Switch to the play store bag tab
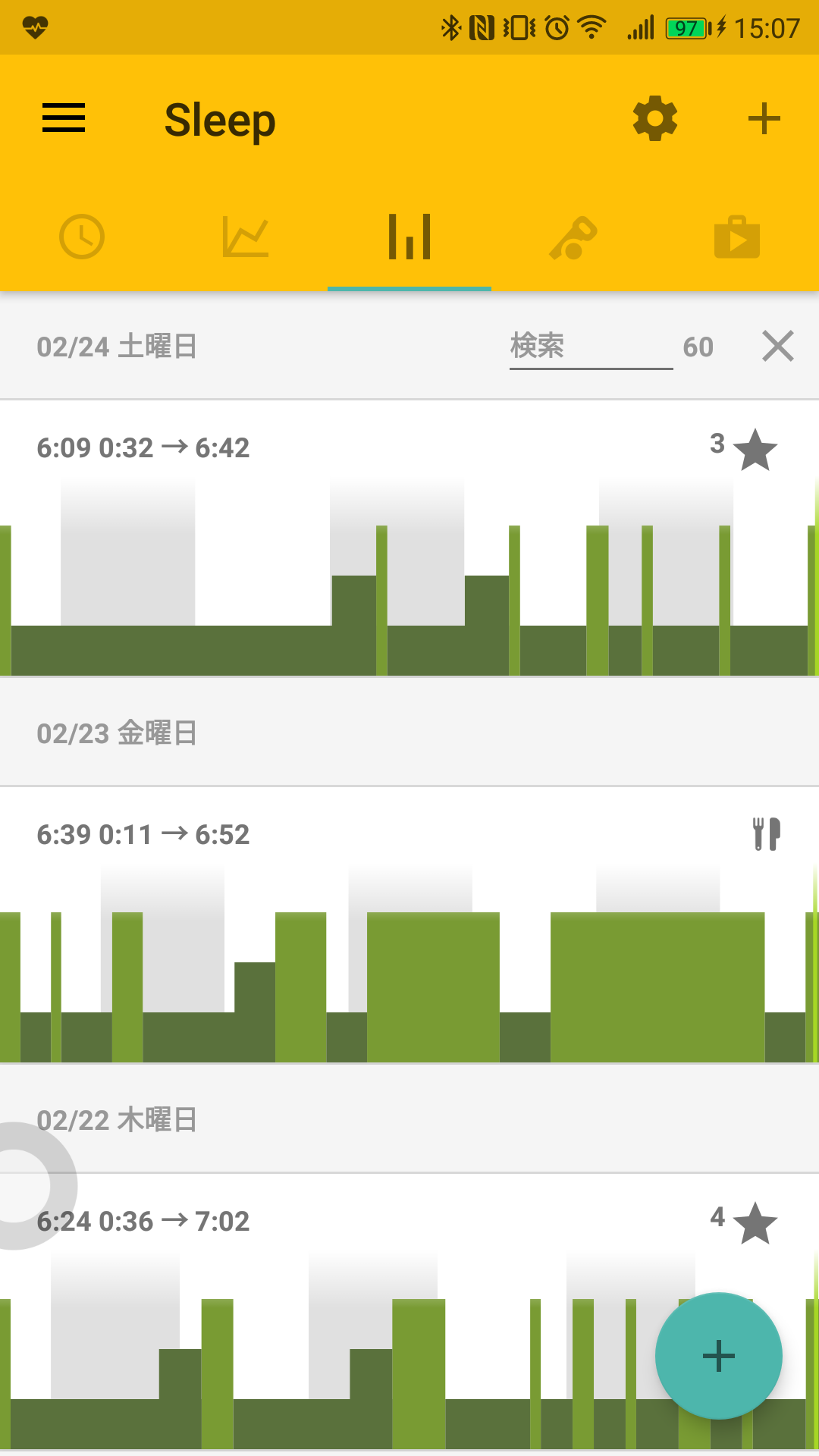The width and height of the screenshot is (819, 1456). pyautogui.click(x=737, y=237)
